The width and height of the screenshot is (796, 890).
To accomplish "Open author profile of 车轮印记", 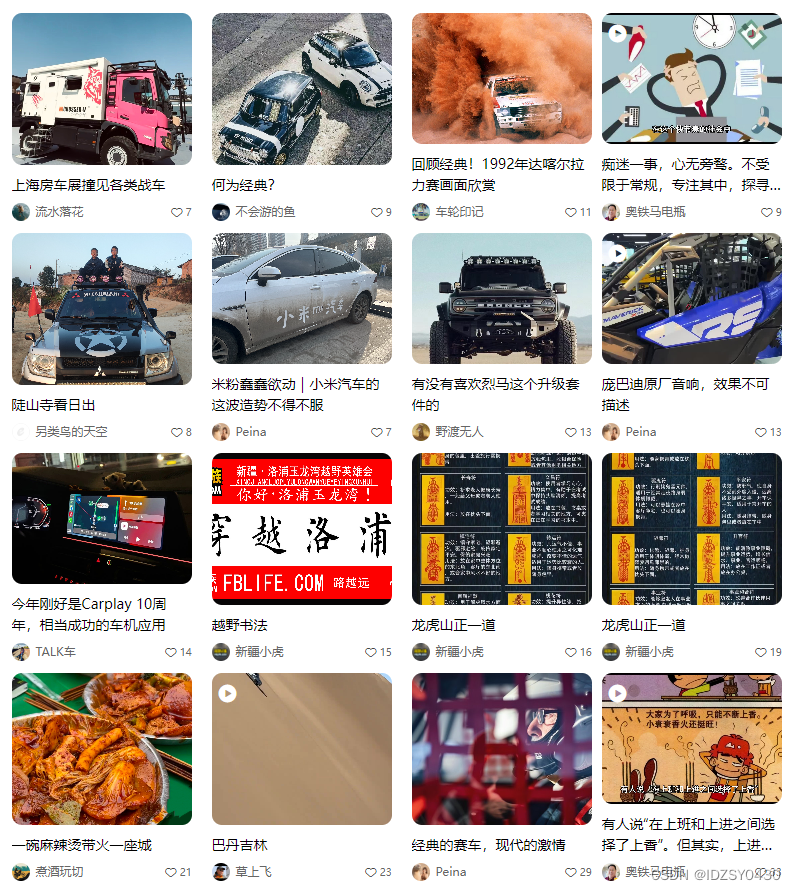I will (x=458, y=212).
